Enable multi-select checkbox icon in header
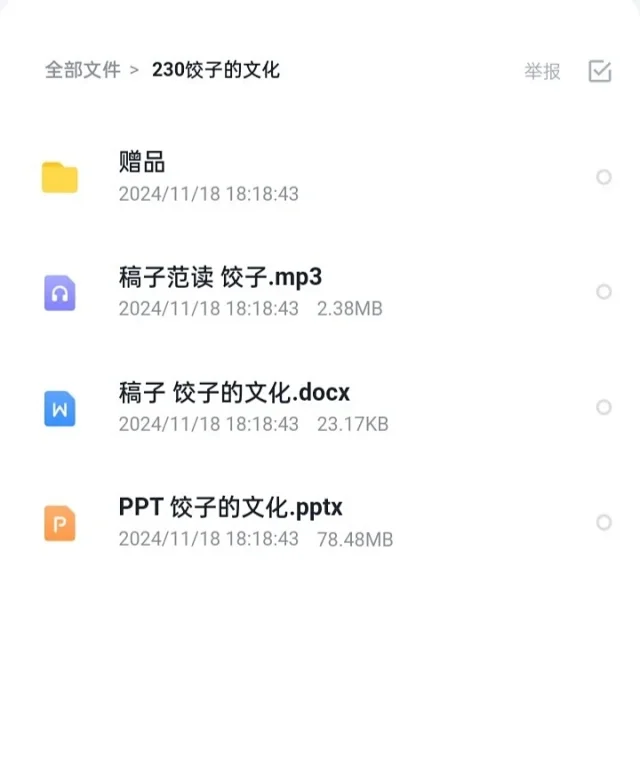Image resolution: width=640 pixels, height=767 pixels. tap(599, 71)
